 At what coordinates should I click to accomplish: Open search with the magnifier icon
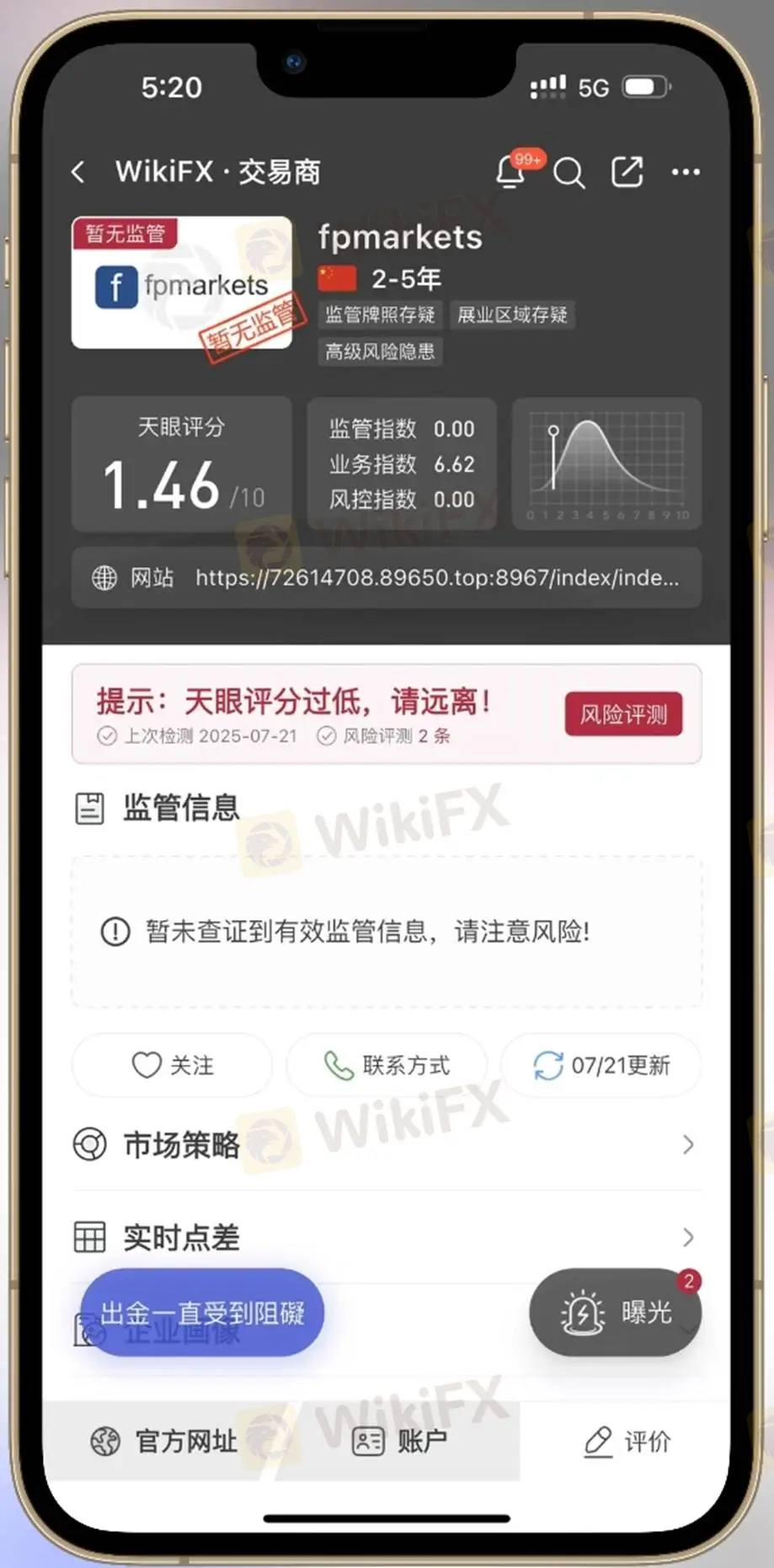[x=569, y=173]
